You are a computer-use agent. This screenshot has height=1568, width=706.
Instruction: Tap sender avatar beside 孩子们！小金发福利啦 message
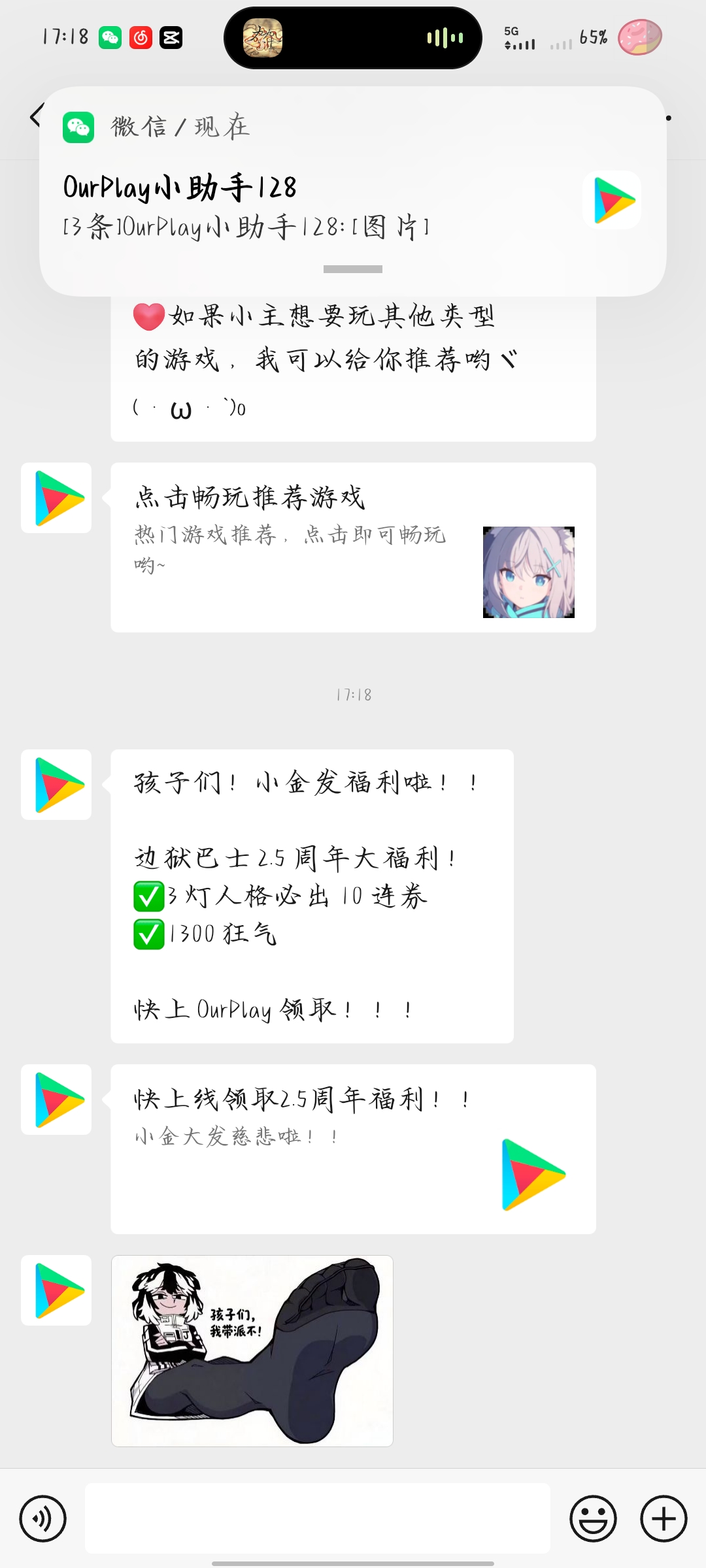56,785
